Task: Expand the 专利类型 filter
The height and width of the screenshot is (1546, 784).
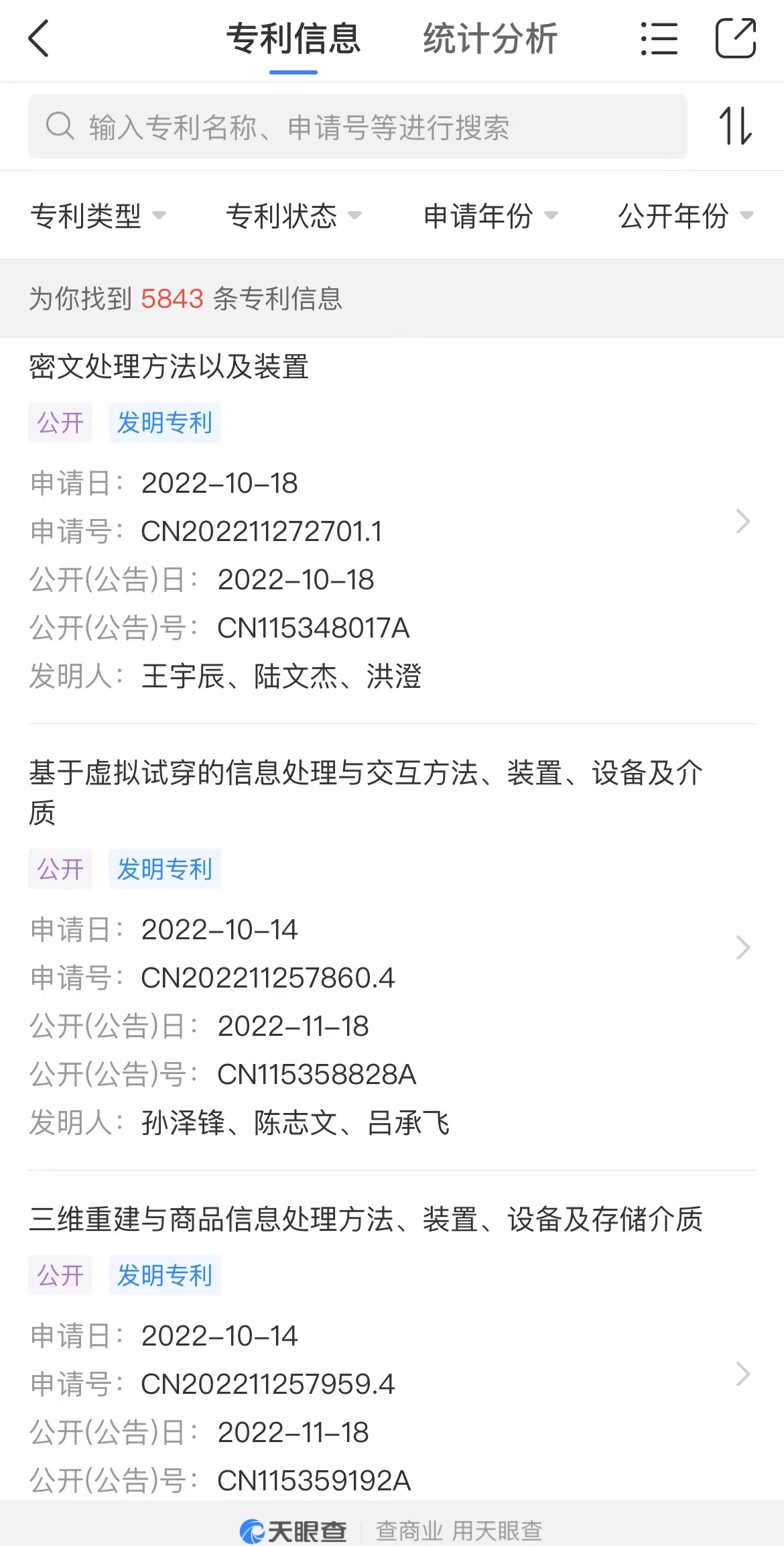Action: [98, 215]
